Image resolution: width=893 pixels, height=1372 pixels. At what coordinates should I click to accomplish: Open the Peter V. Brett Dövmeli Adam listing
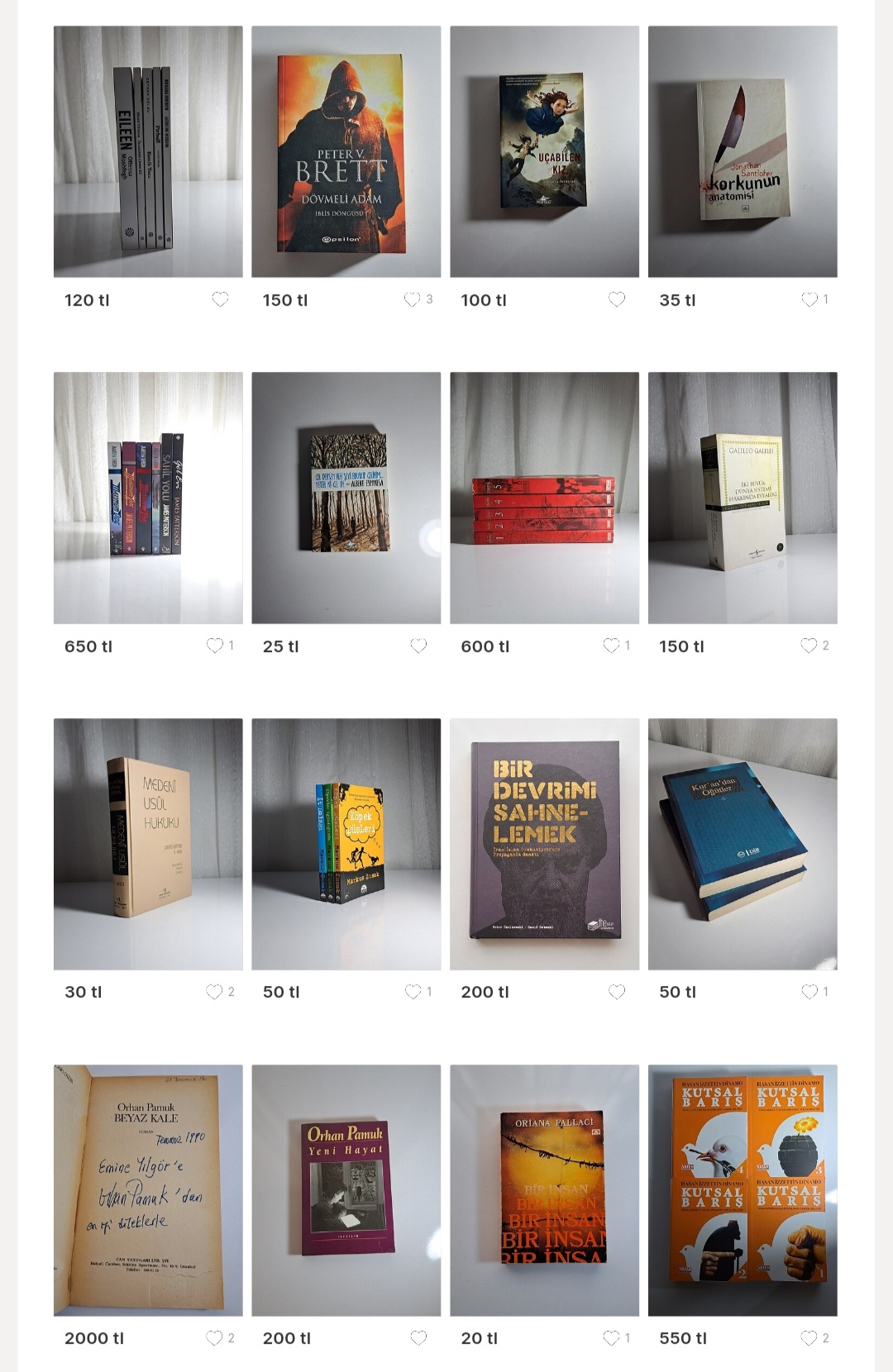coord(346,151)
